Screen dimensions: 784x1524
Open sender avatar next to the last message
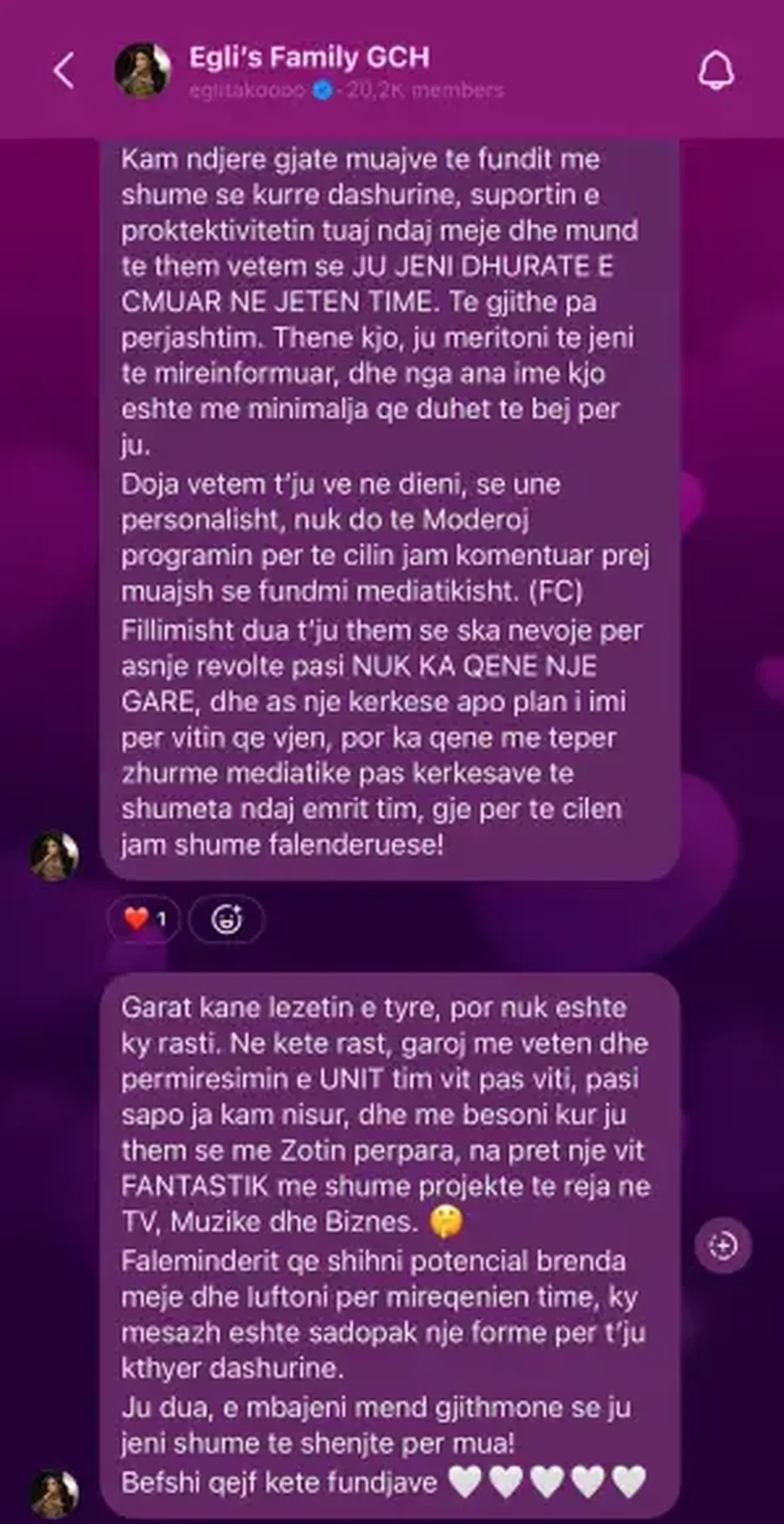tap(55, 1494)
